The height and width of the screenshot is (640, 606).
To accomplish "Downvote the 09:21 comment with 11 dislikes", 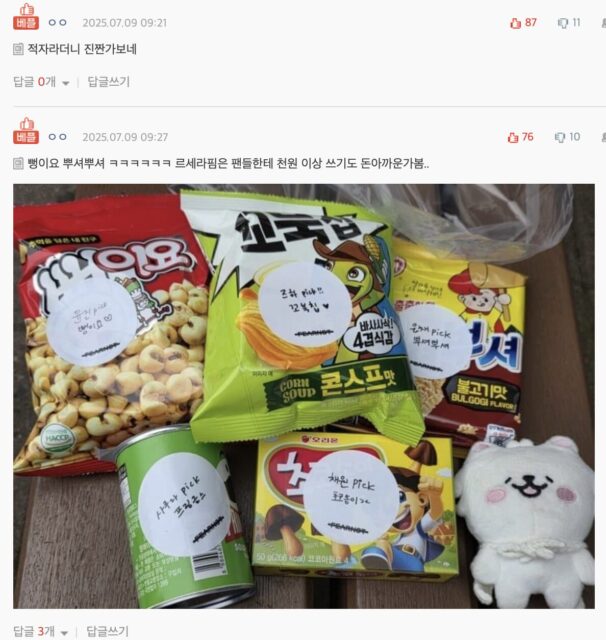I will (x=563, y=23).
